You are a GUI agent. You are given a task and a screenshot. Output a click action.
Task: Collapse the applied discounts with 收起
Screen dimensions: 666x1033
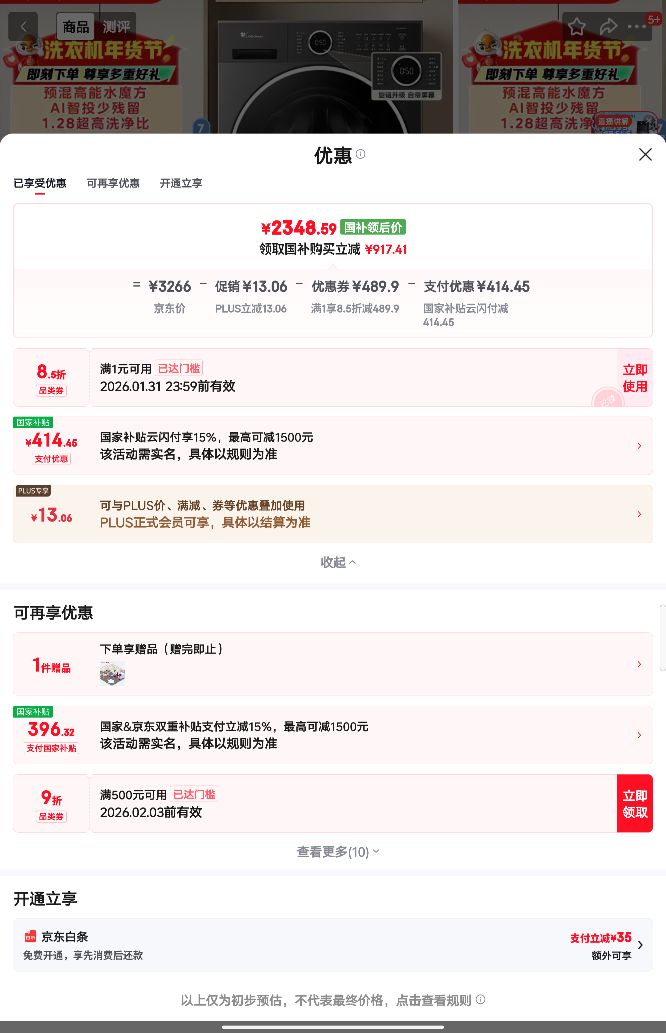pos(337,562)
